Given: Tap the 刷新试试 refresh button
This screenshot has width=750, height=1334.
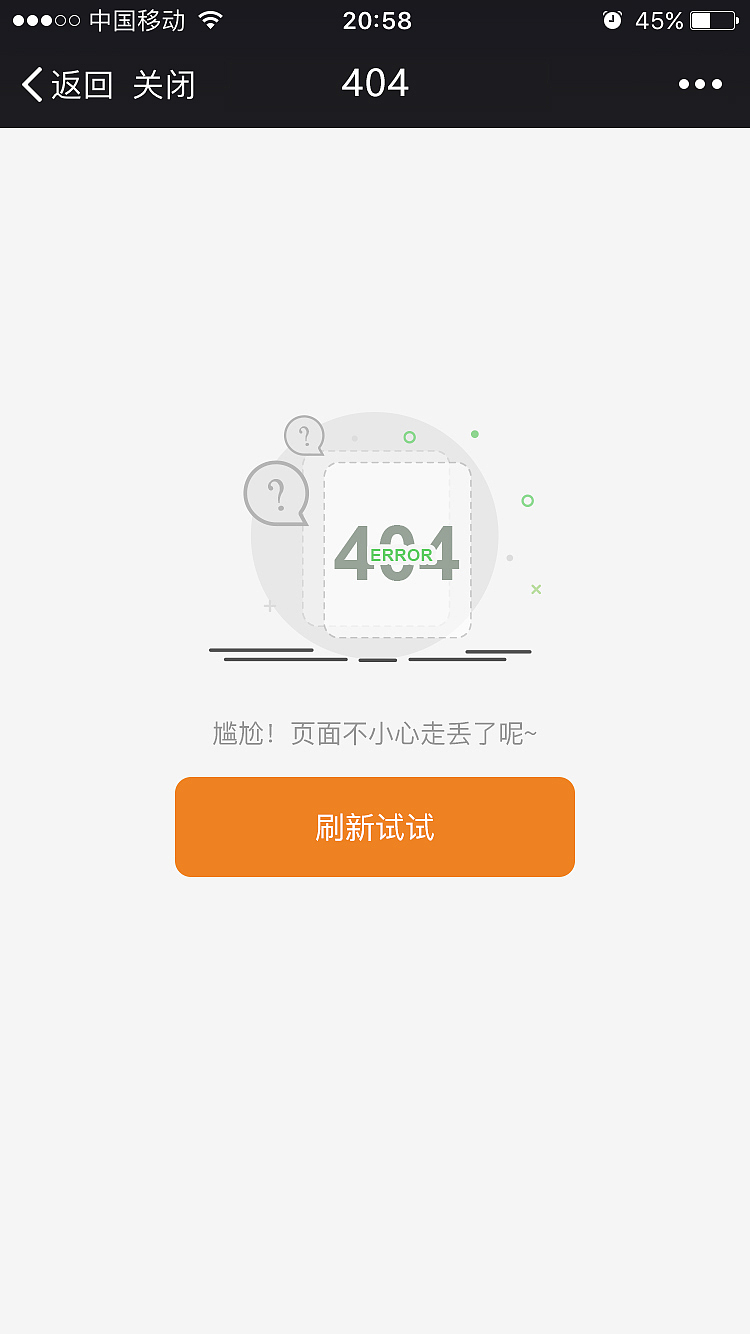Looking at the screenshot, I should click(x=375, y=827).
